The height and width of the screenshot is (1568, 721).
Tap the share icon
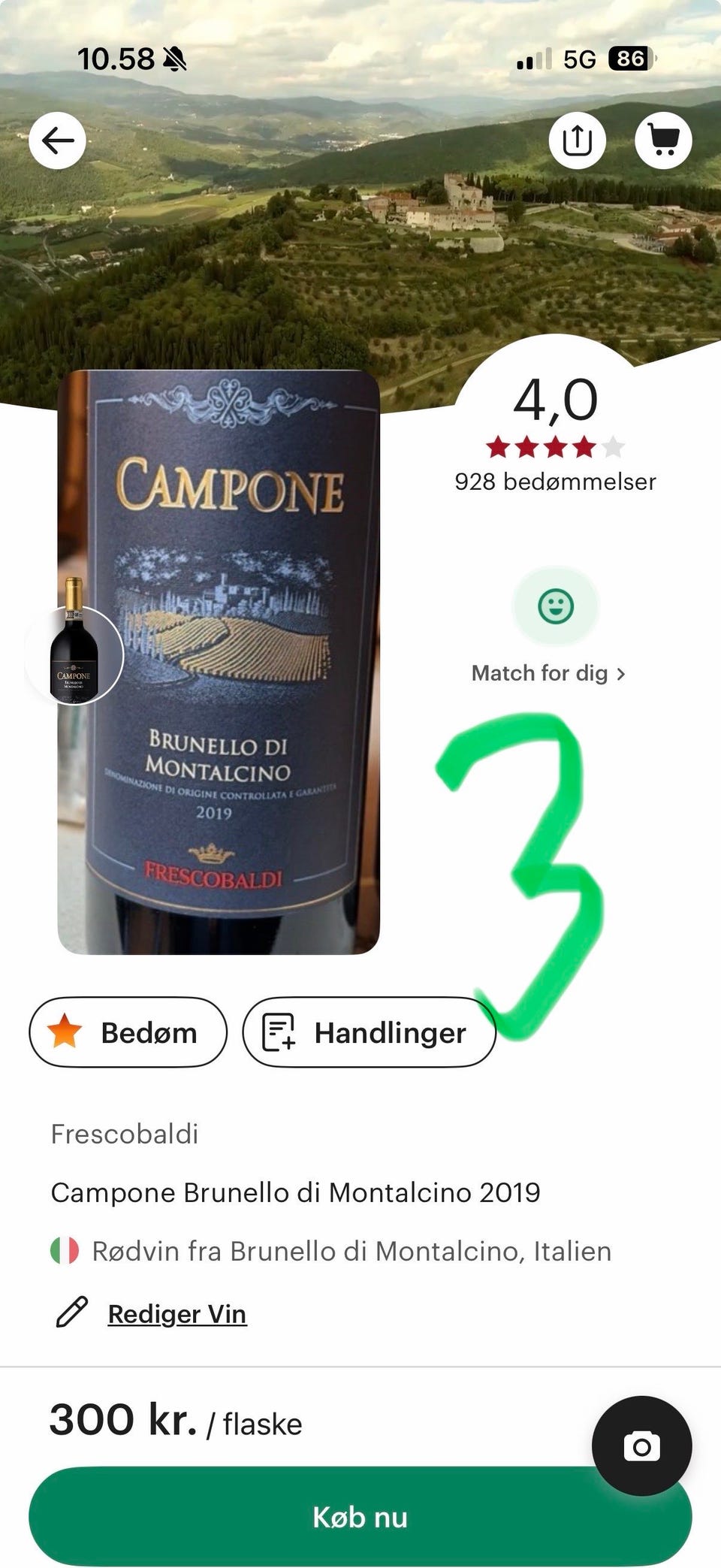point(578,140)
